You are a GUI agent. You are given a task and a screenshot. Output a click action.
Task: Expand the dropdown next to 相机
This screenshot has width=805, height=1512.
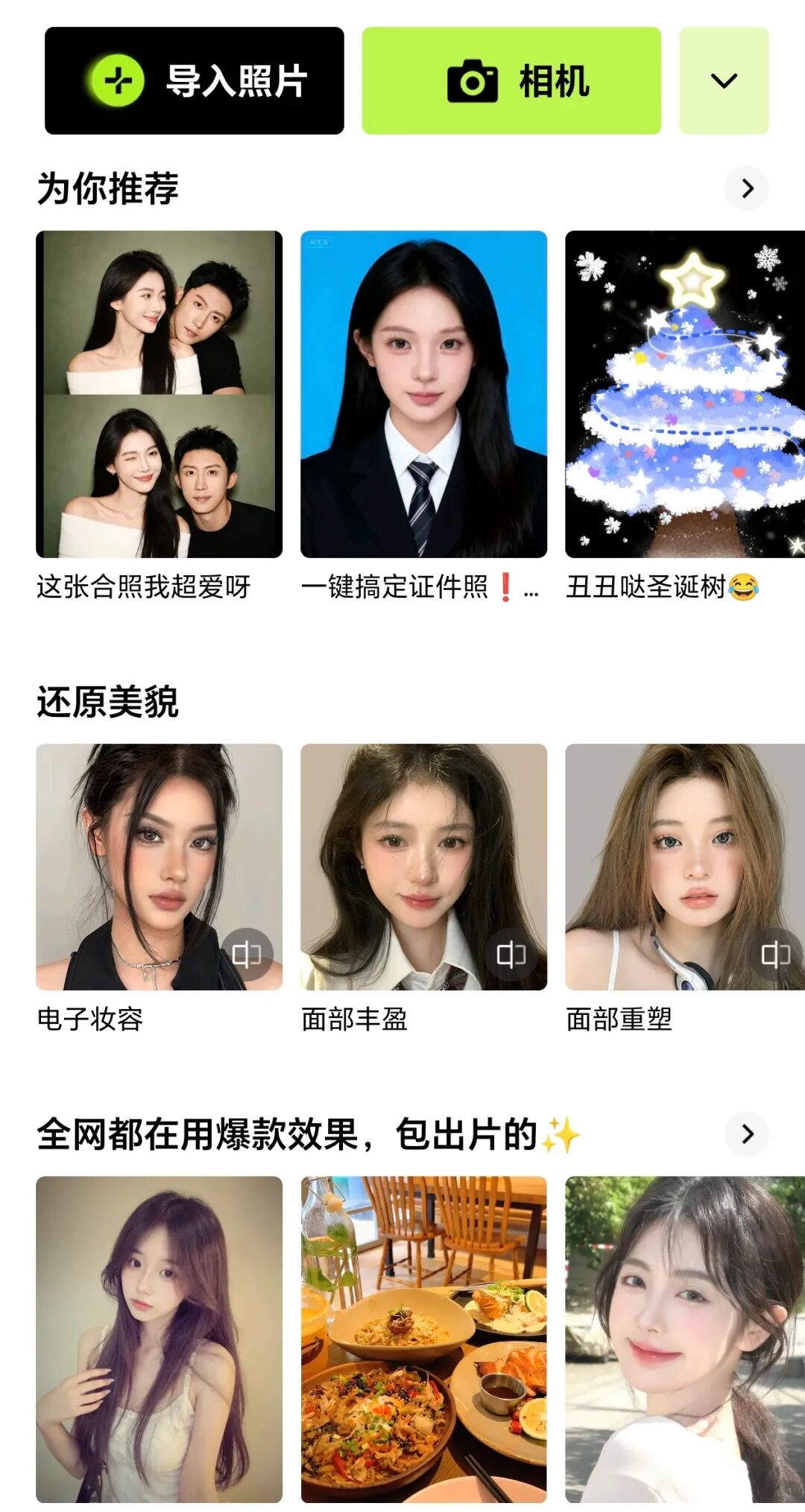point(723,80)
